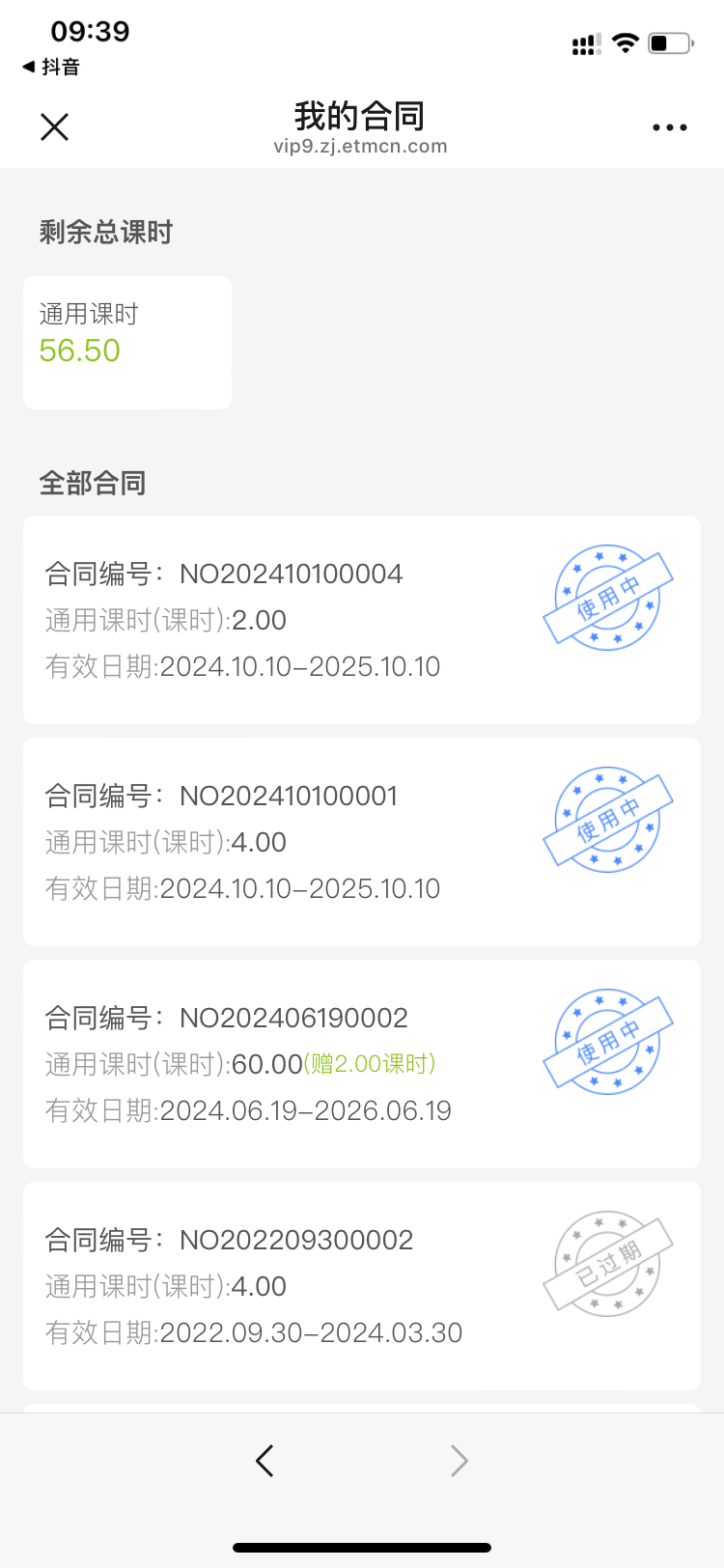
Task: Open the three-dot more options menu
Action: point(669,127)
